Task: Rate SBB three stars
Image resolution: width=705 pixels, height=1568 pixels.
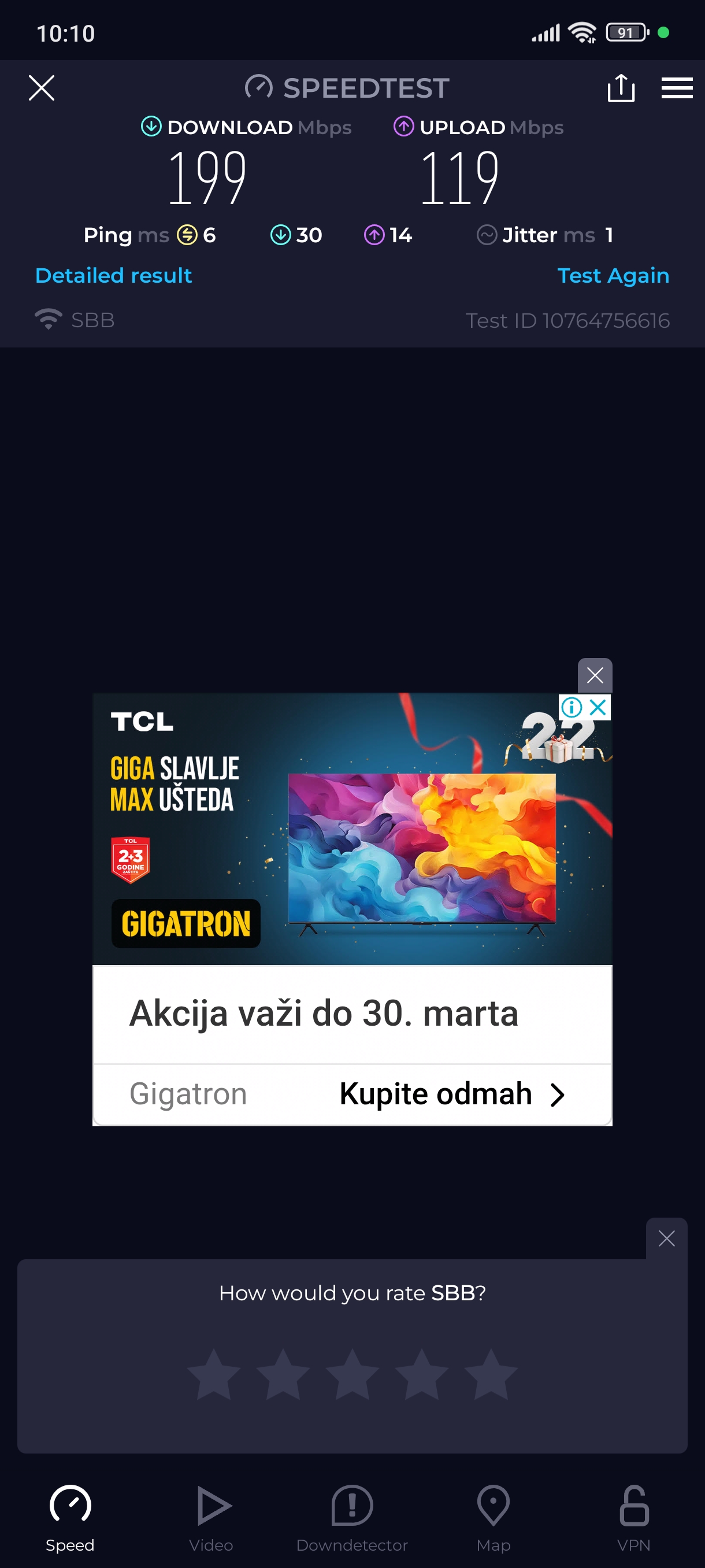Action: pyautogui.click(x=352, y=1374)
